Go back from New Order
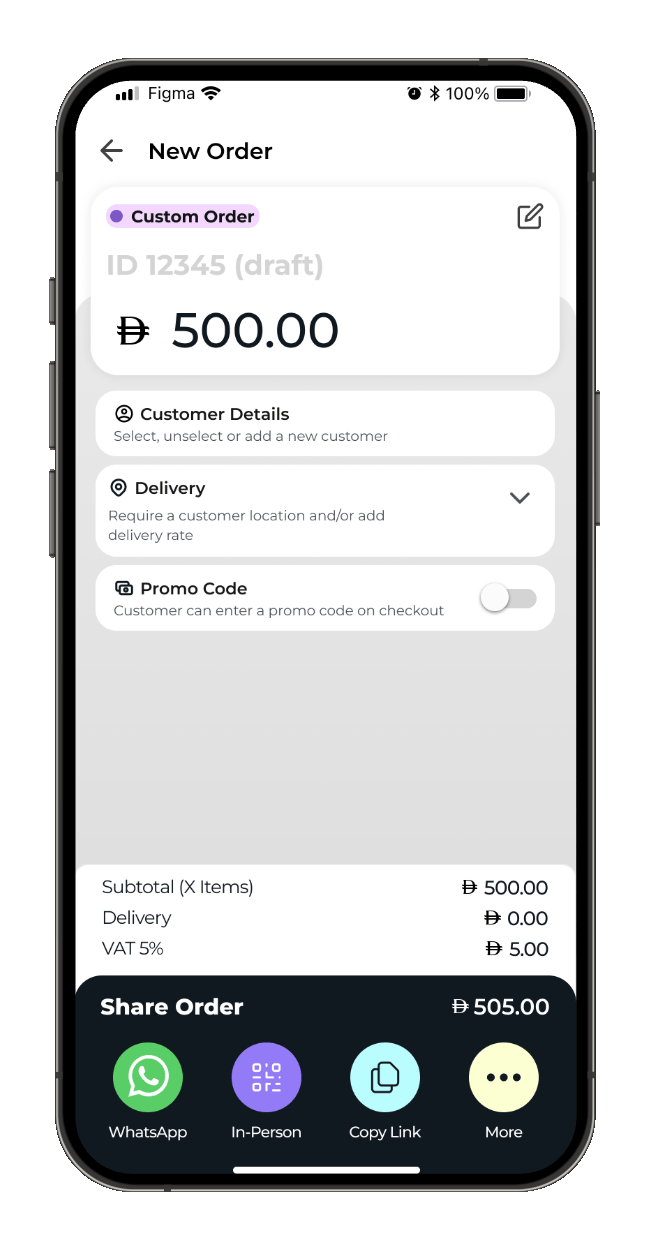650x1250 pixels. coord(111,151)
